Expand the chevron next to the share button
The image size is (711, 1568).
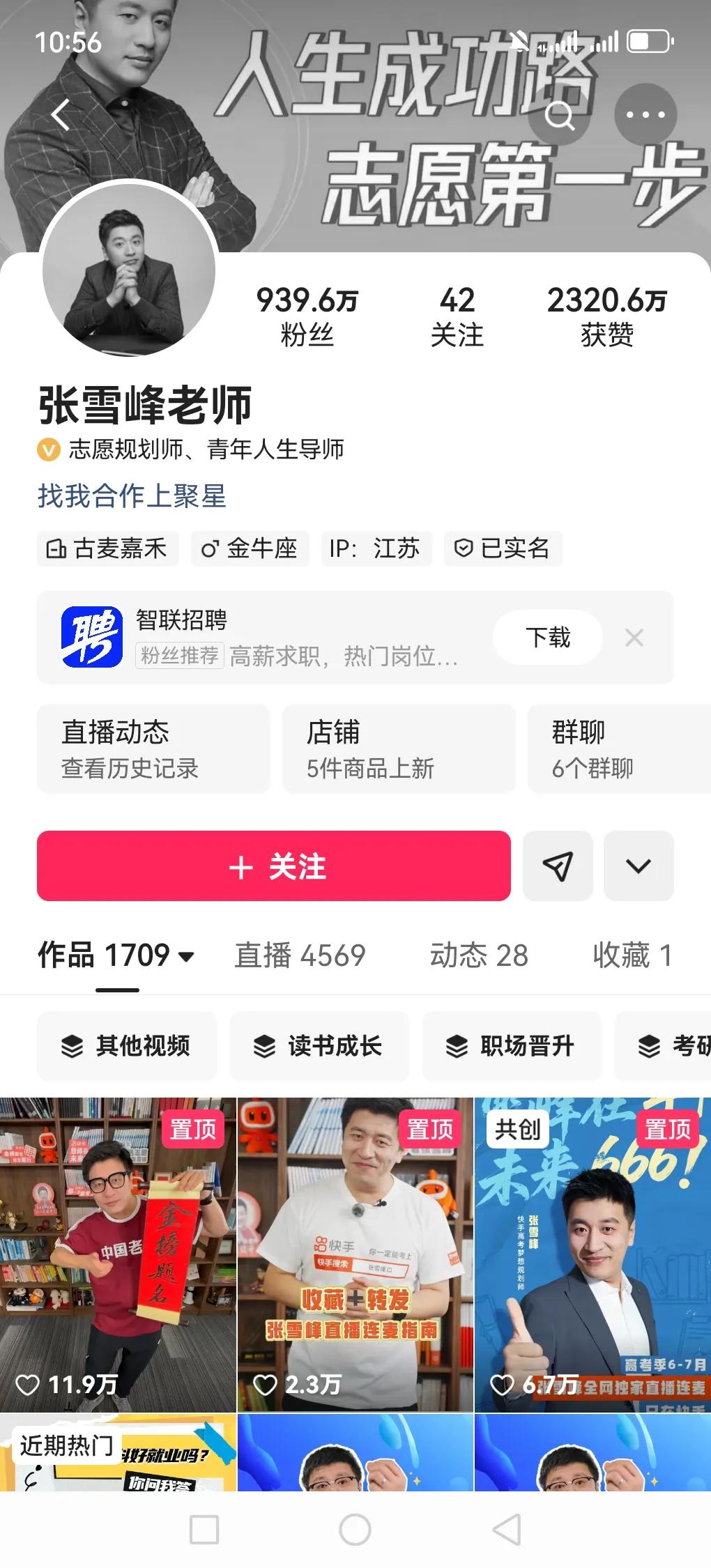pos(638,866)
